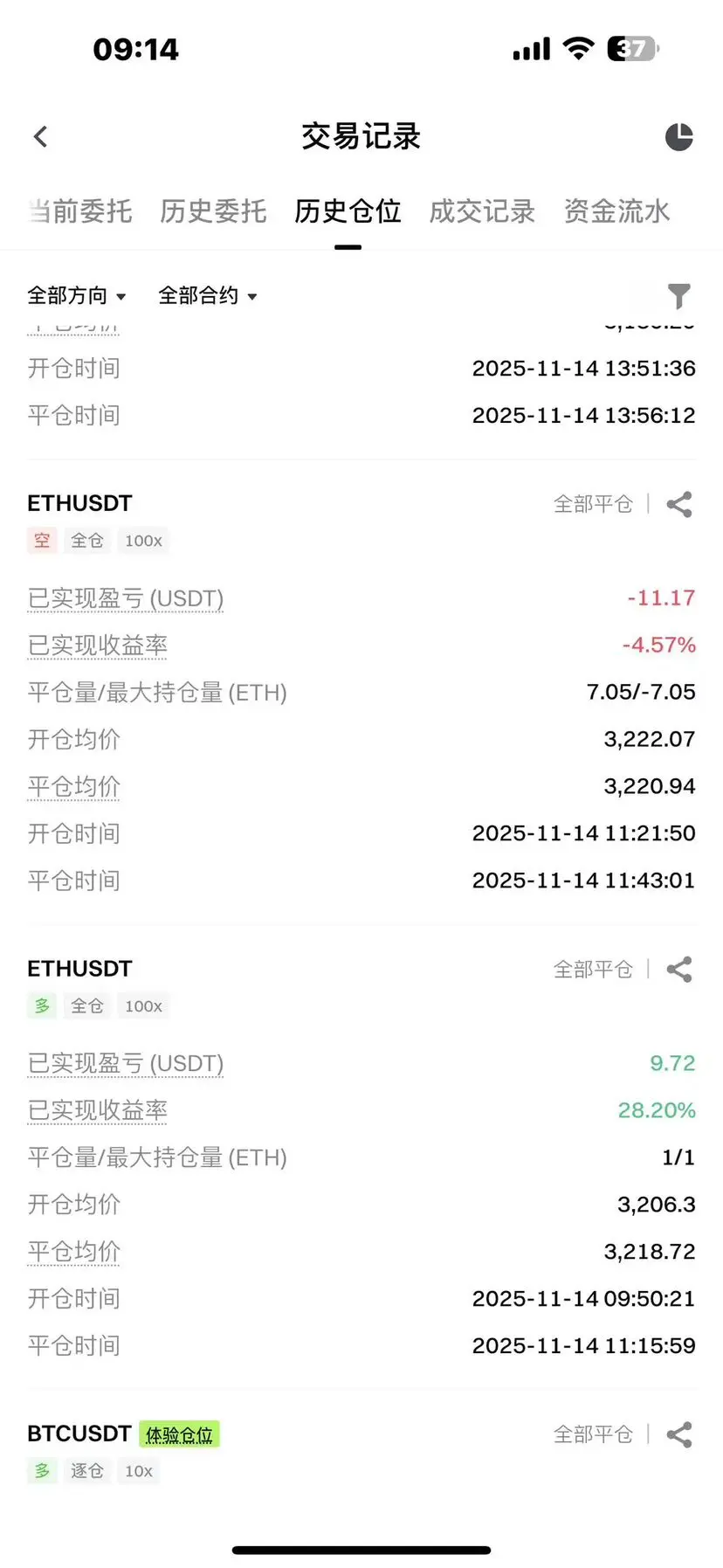Tap the 体验仓位 badge beside BTCUSDT
Viewport: 723px width, 1568px height.
click(179, 1434)
